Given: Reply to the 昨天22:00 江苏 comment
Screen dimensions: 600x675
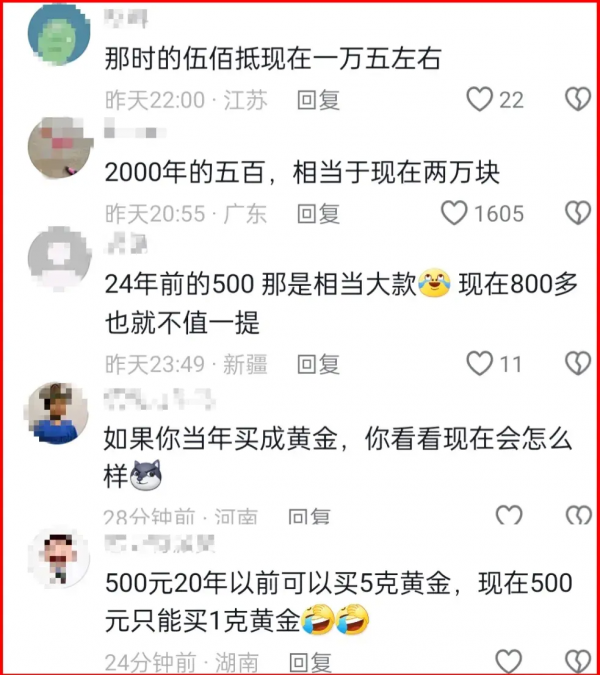Looking at the screenshot, I should tap(319, 100).
